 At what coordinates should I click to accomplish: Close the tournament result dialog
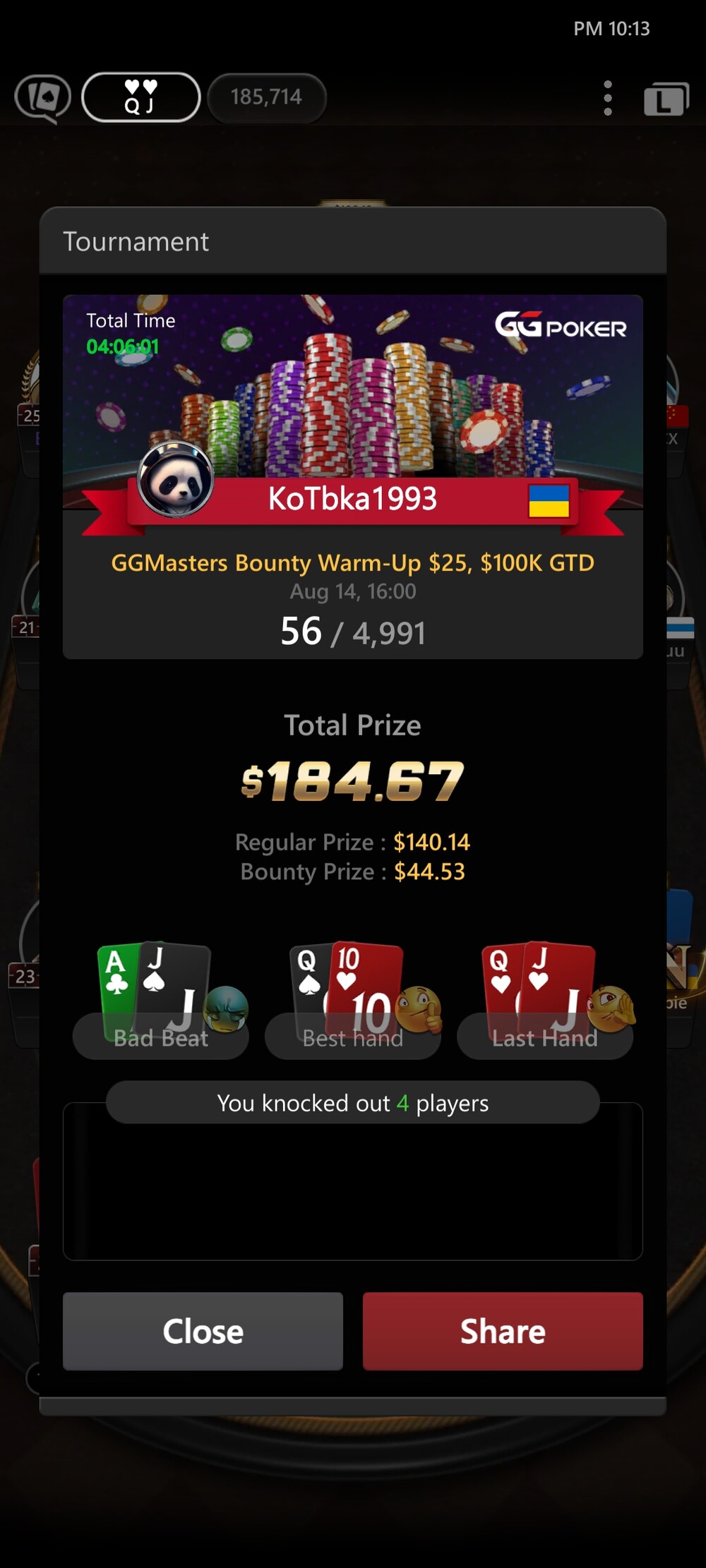pyautogui.click(x=203, y=1331)
